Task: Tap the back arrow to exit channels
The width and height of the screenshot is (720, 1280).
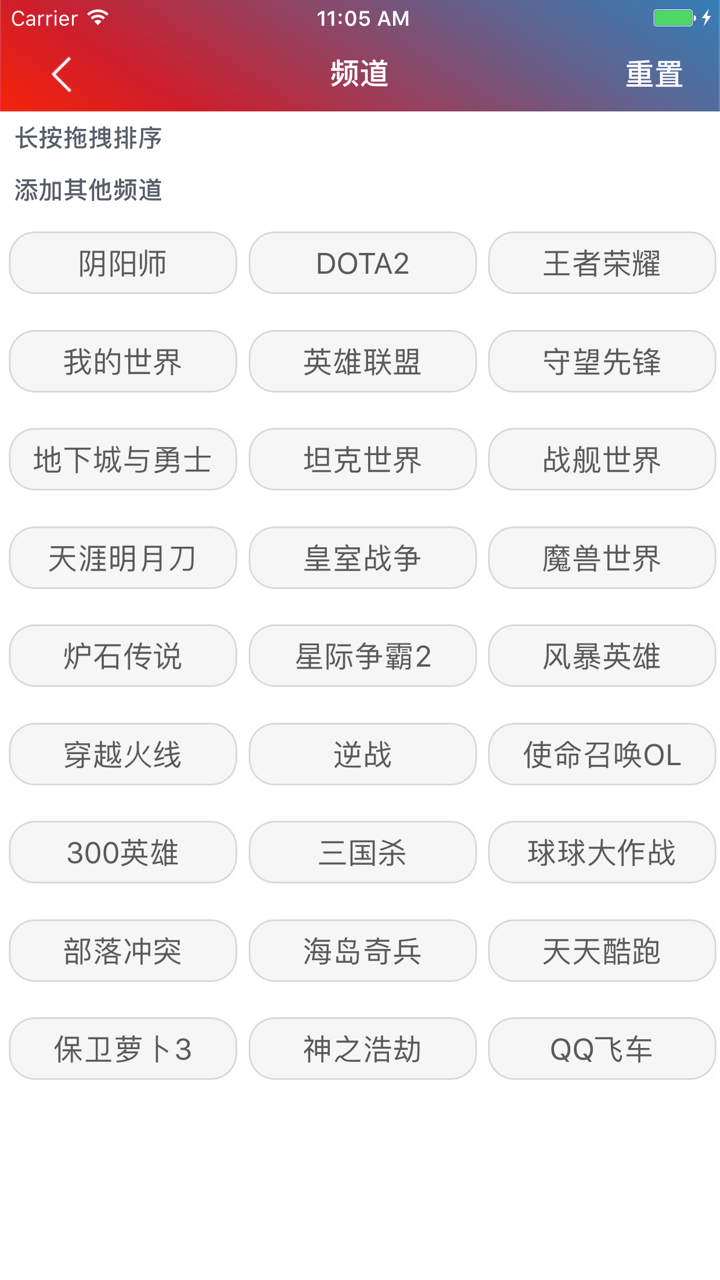Action: [x=59, y=74]
